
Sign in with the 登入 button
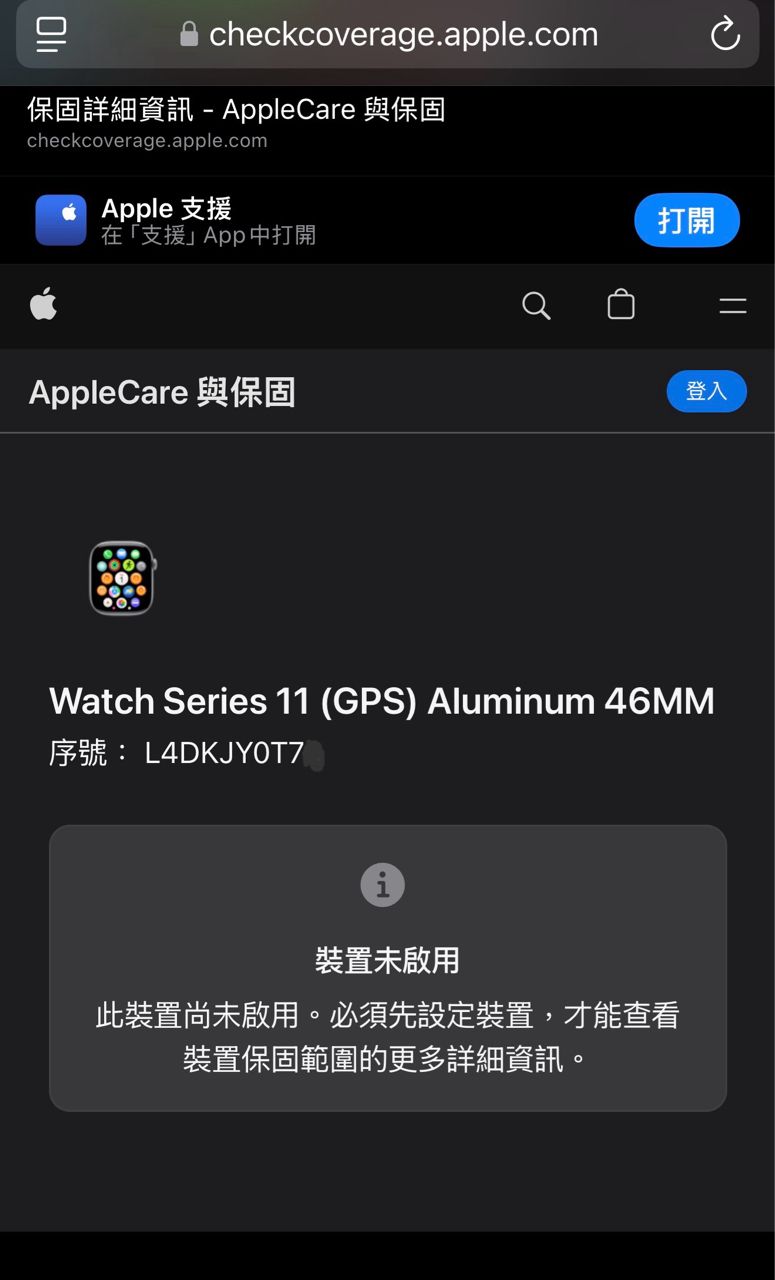point(706,391)
